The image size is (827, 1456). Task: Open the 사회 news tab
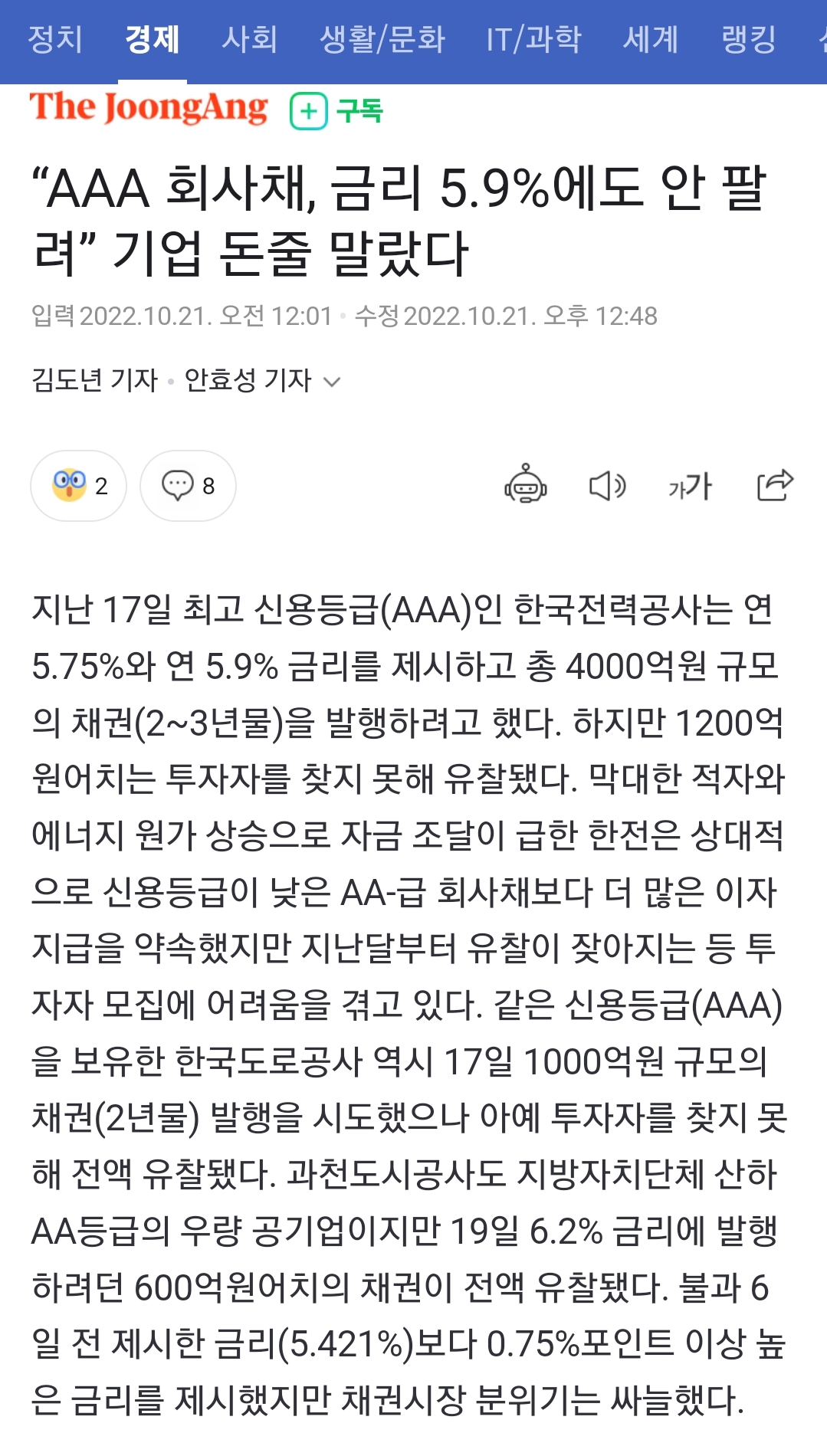tap(249, 40)
